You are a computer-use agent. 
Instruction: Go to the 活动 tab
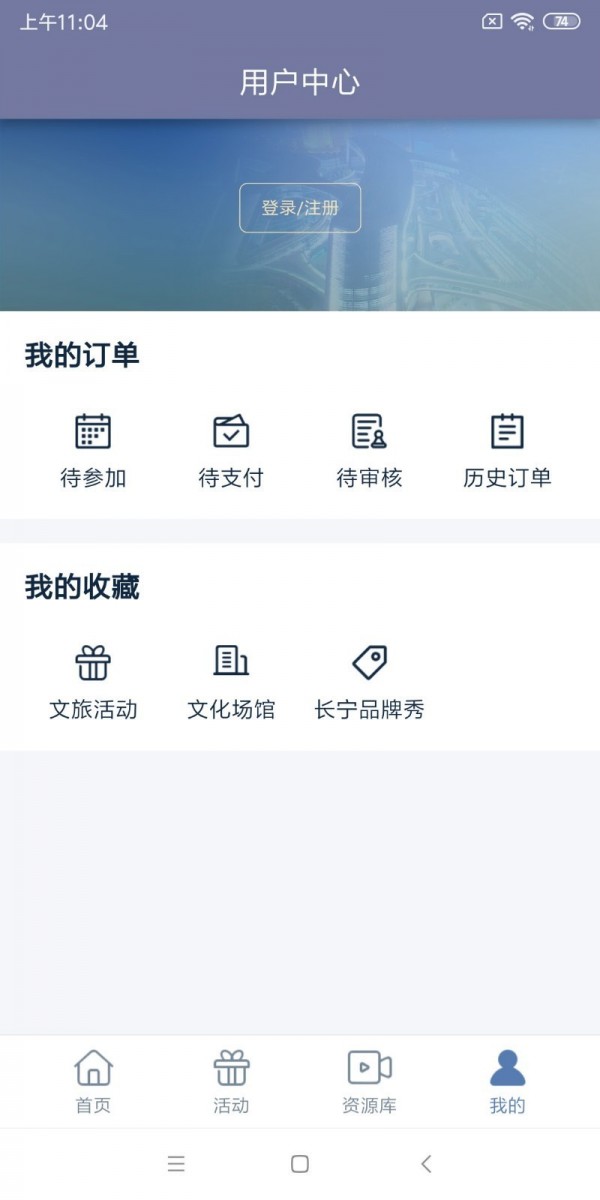(x=231, y=1081)
